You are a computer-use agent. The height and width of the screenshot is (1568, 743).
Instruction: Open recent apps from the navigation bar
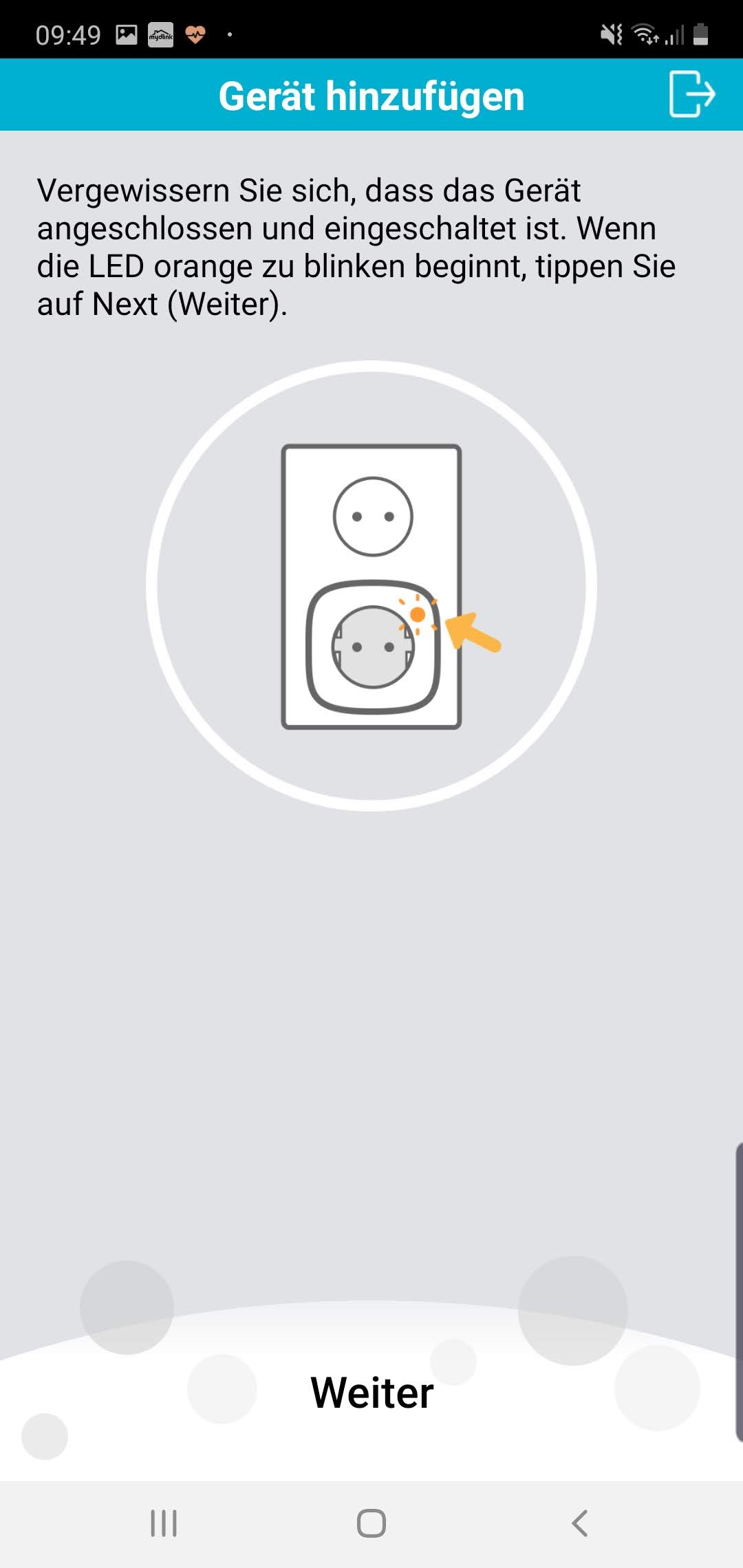[164, 1523]
